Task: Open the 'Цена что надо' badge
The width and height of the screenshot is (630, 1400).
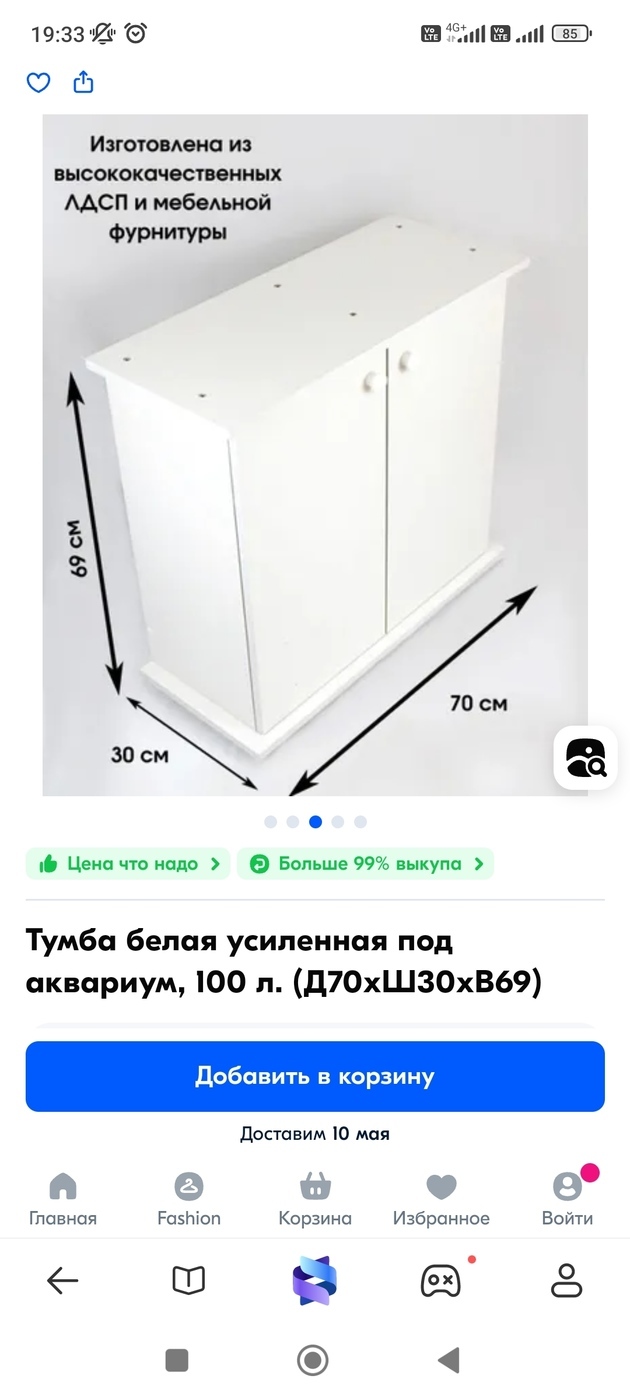Action: [128, 864]
